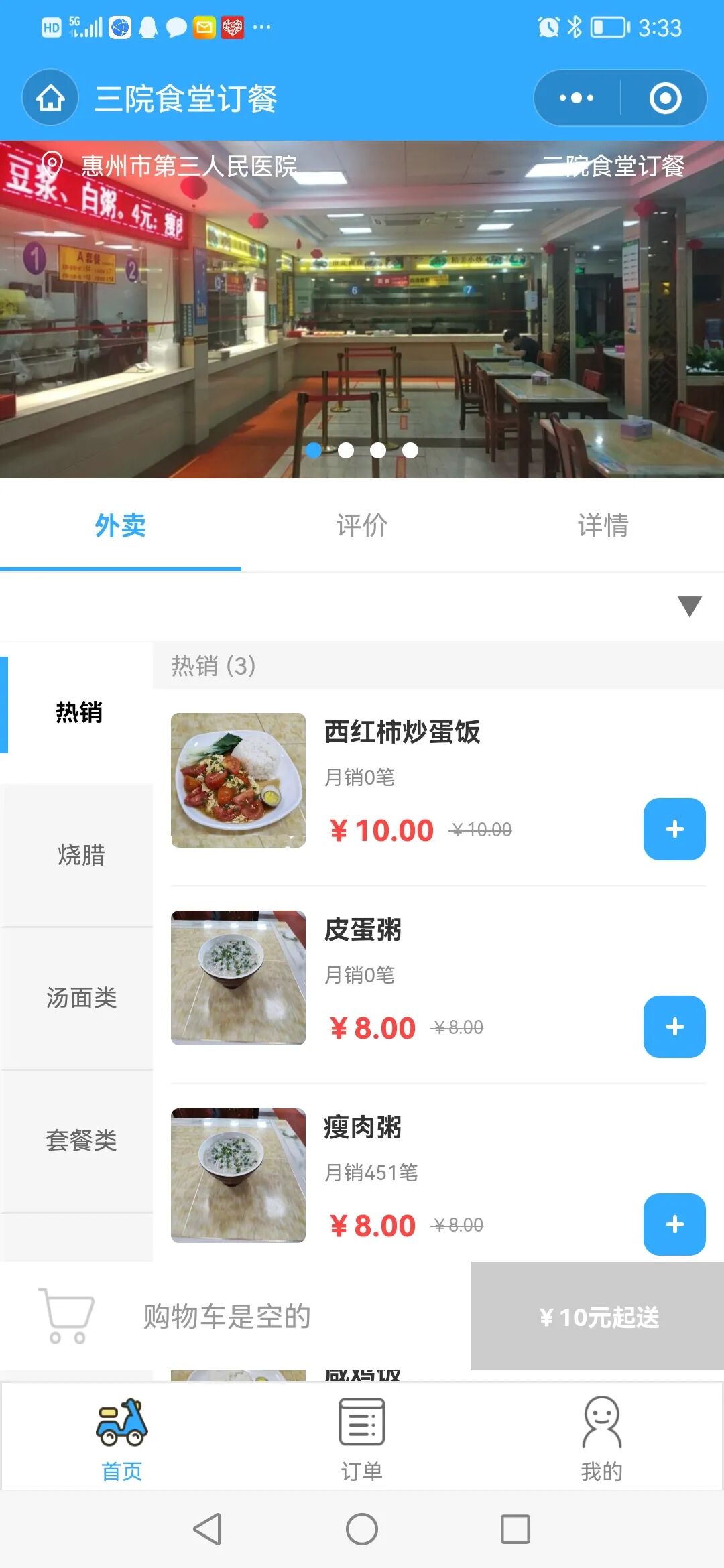This screenshot has height=1568, width=724.
Task: Go back using system back button
Action: pyautogui.click(x=207, y=1529)
